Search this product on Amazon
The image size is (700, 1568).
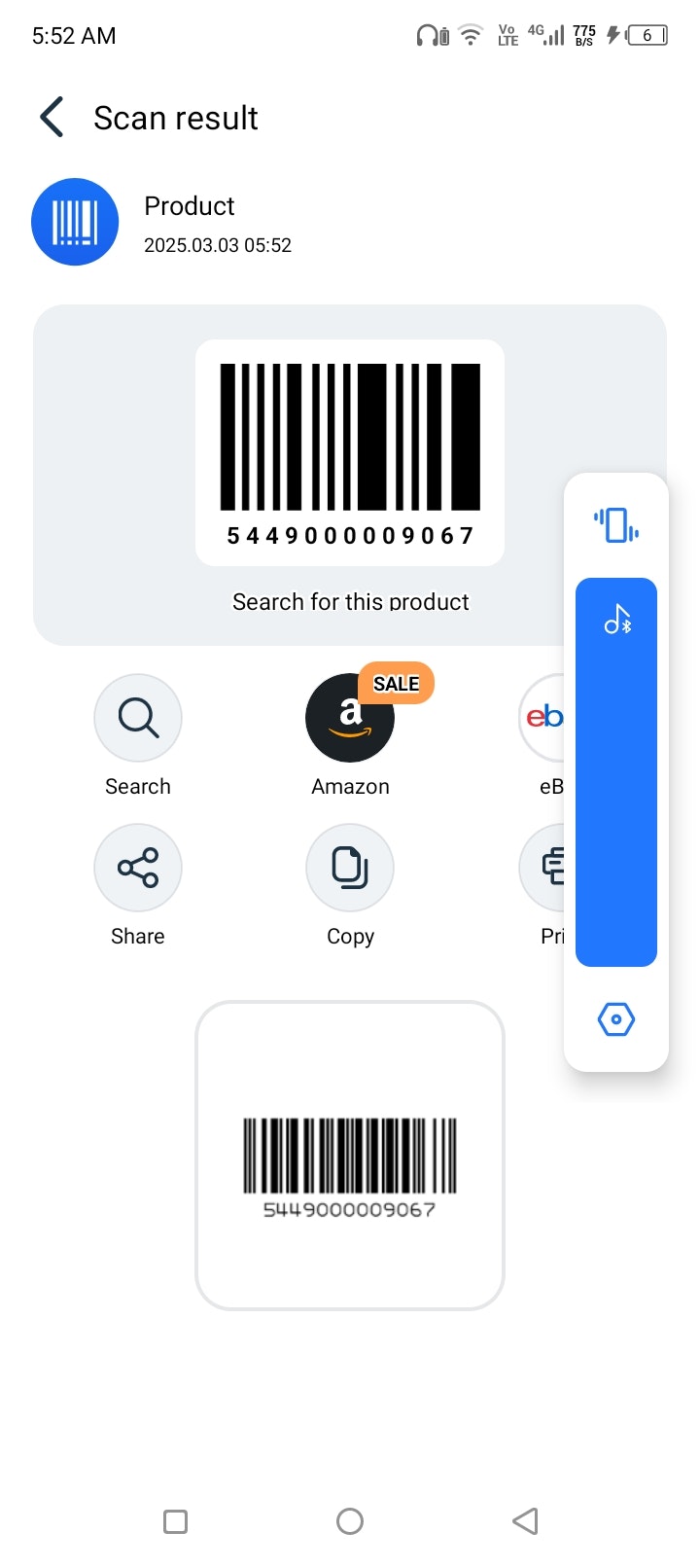click(350, 719)
